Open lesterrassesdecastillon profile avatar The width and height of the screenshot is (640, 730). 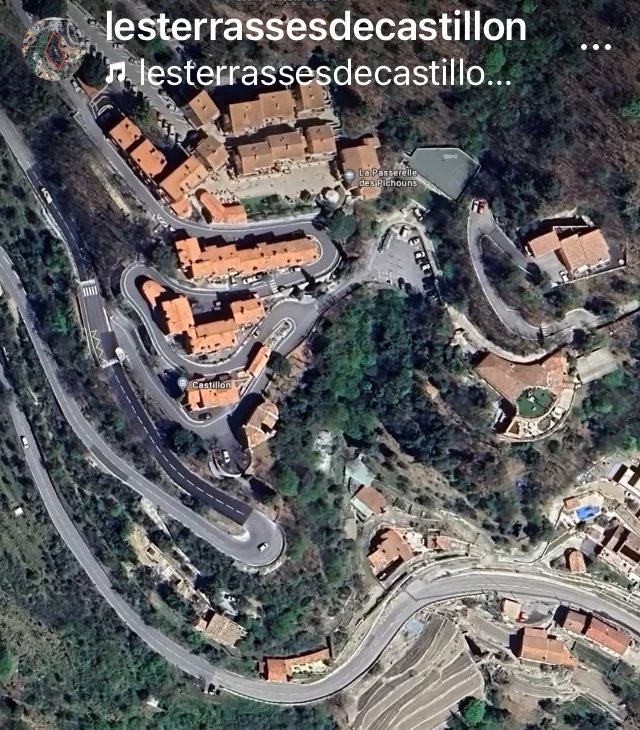[54, 47]
